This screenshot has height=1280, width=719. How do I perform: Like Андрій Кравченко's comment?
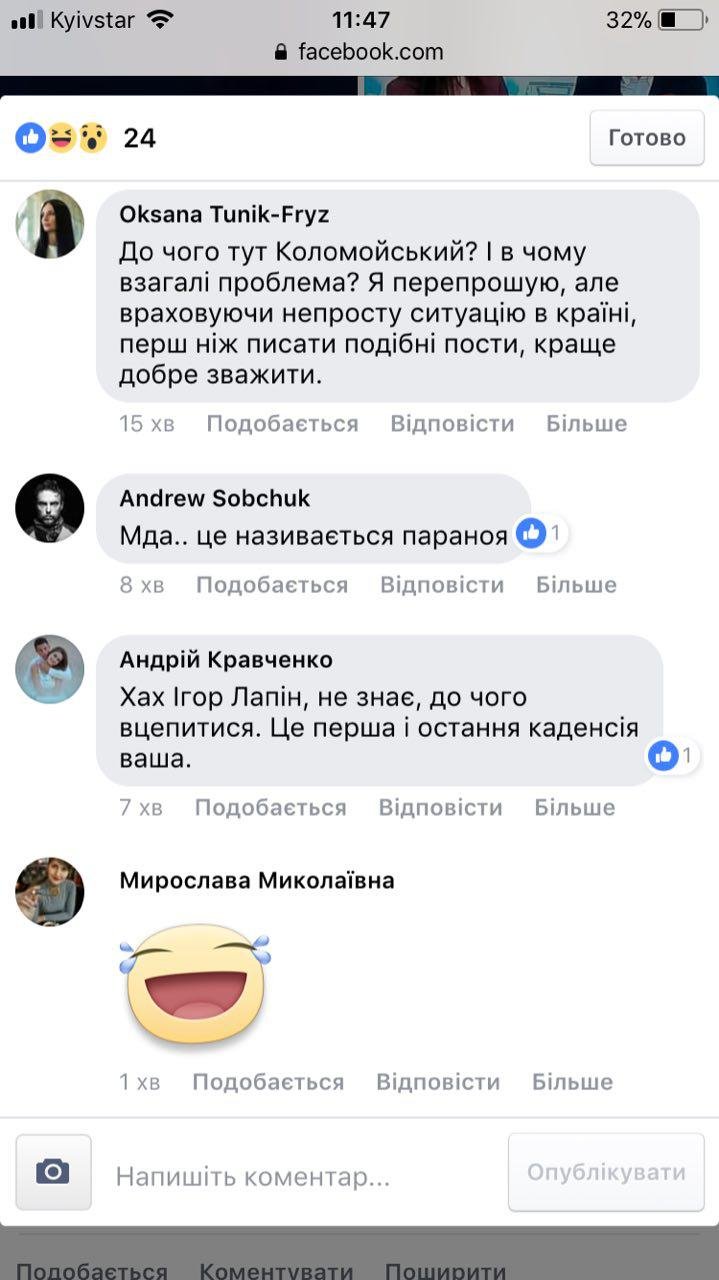[270, 807]
